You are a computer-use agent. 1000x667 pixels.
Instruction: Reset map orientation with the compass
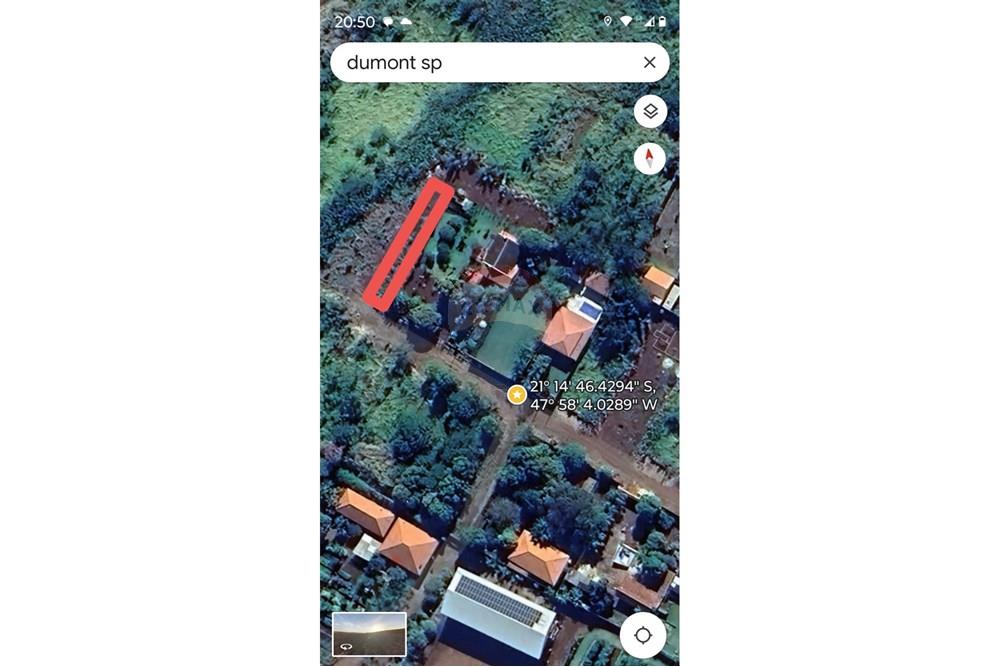[x=650, y=158]
